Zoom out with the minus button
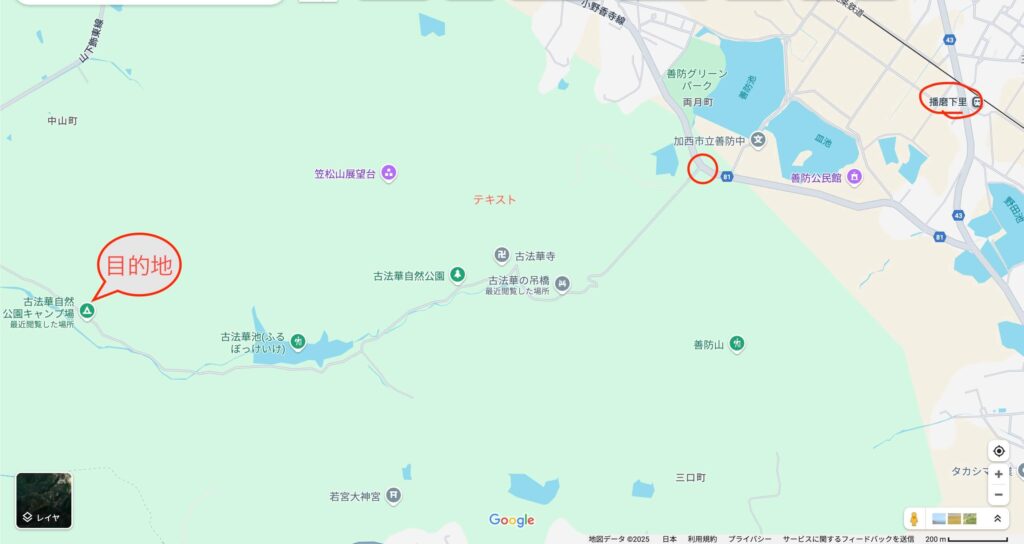1024x544 pixels. point(998,495)
